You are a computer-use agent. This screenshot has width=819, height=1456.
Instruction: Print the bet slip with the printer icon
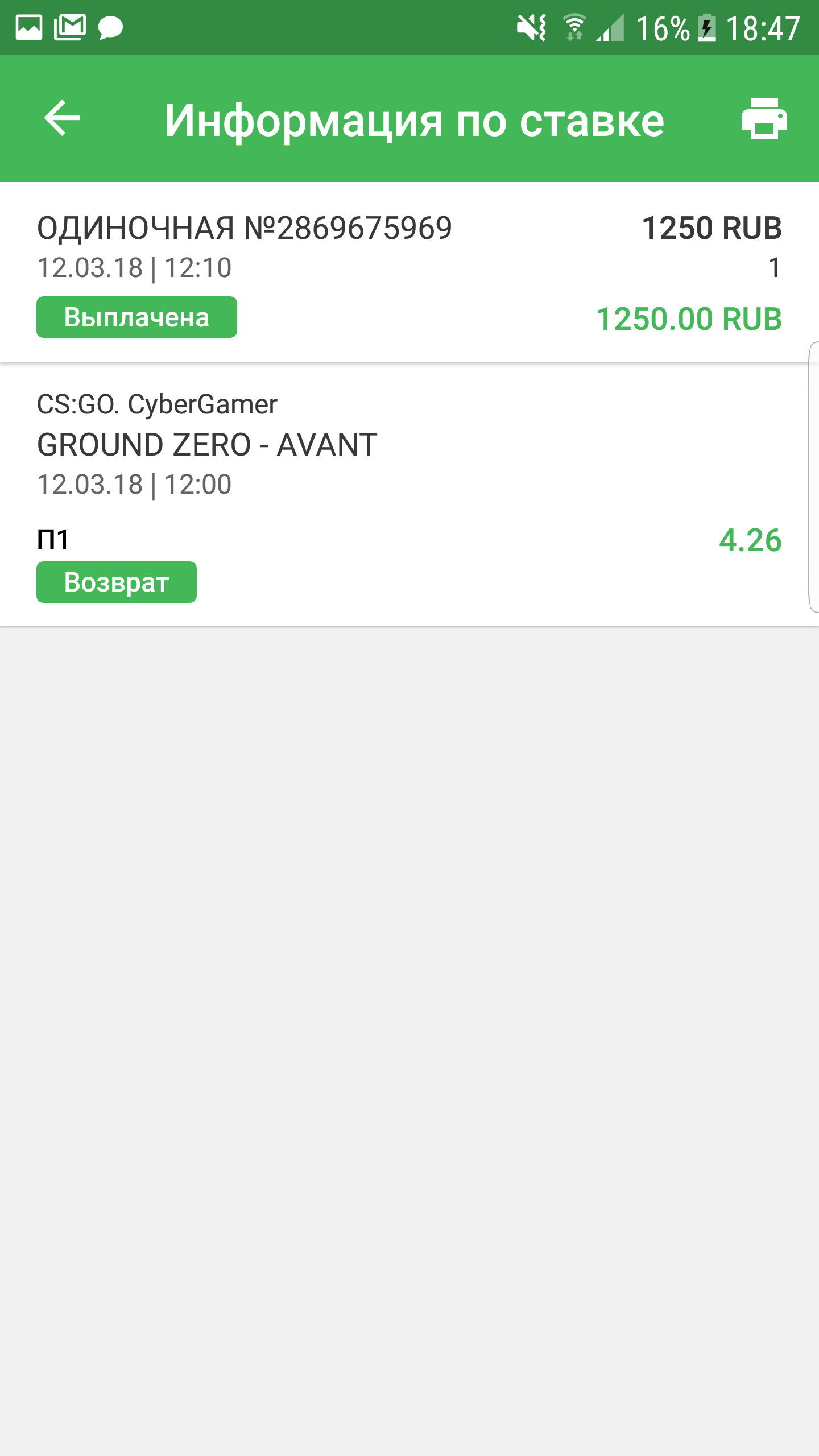764,118
